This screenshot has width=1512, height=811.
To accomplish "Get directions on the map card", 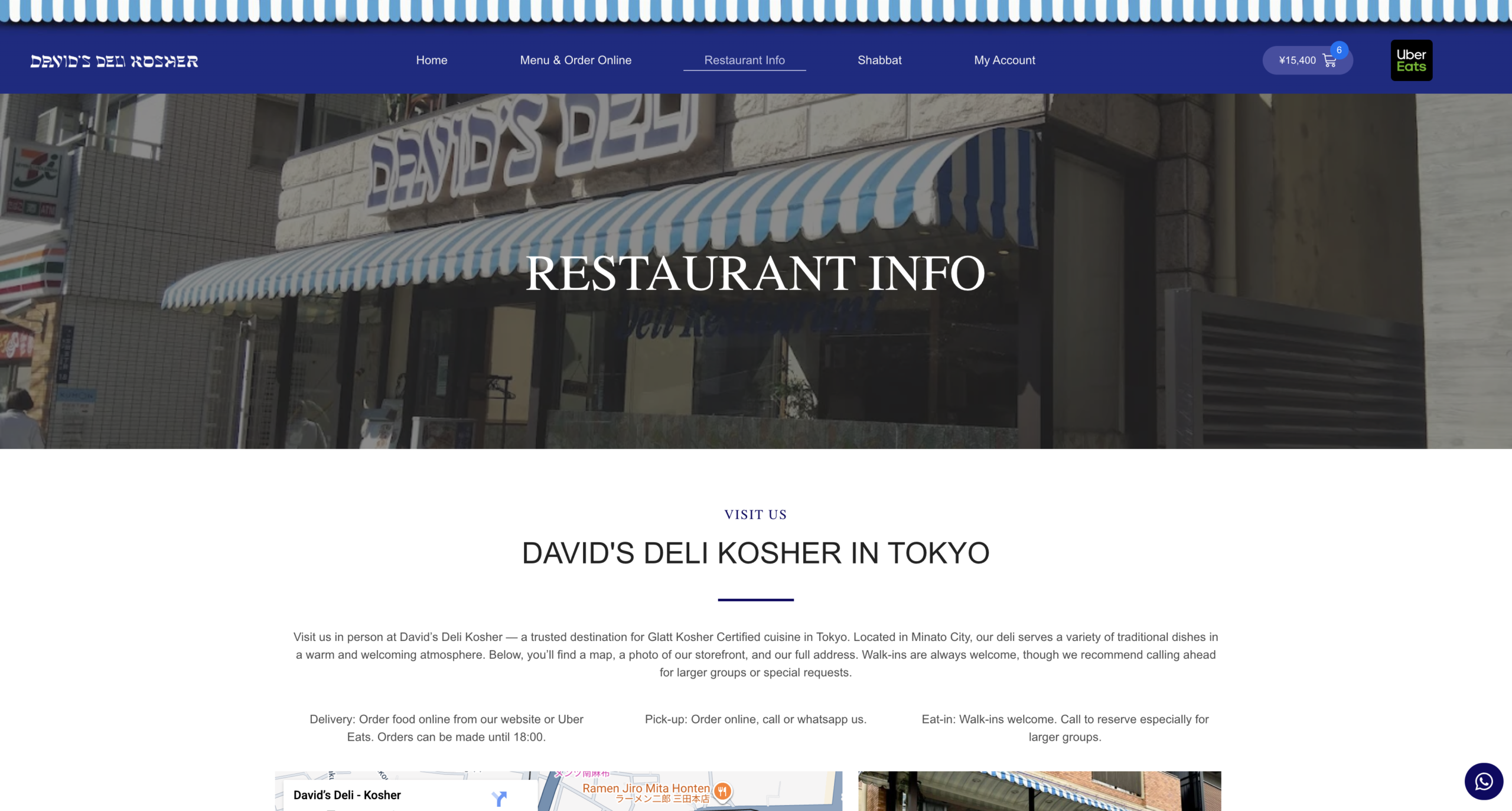I will click(x=499, y=799).
